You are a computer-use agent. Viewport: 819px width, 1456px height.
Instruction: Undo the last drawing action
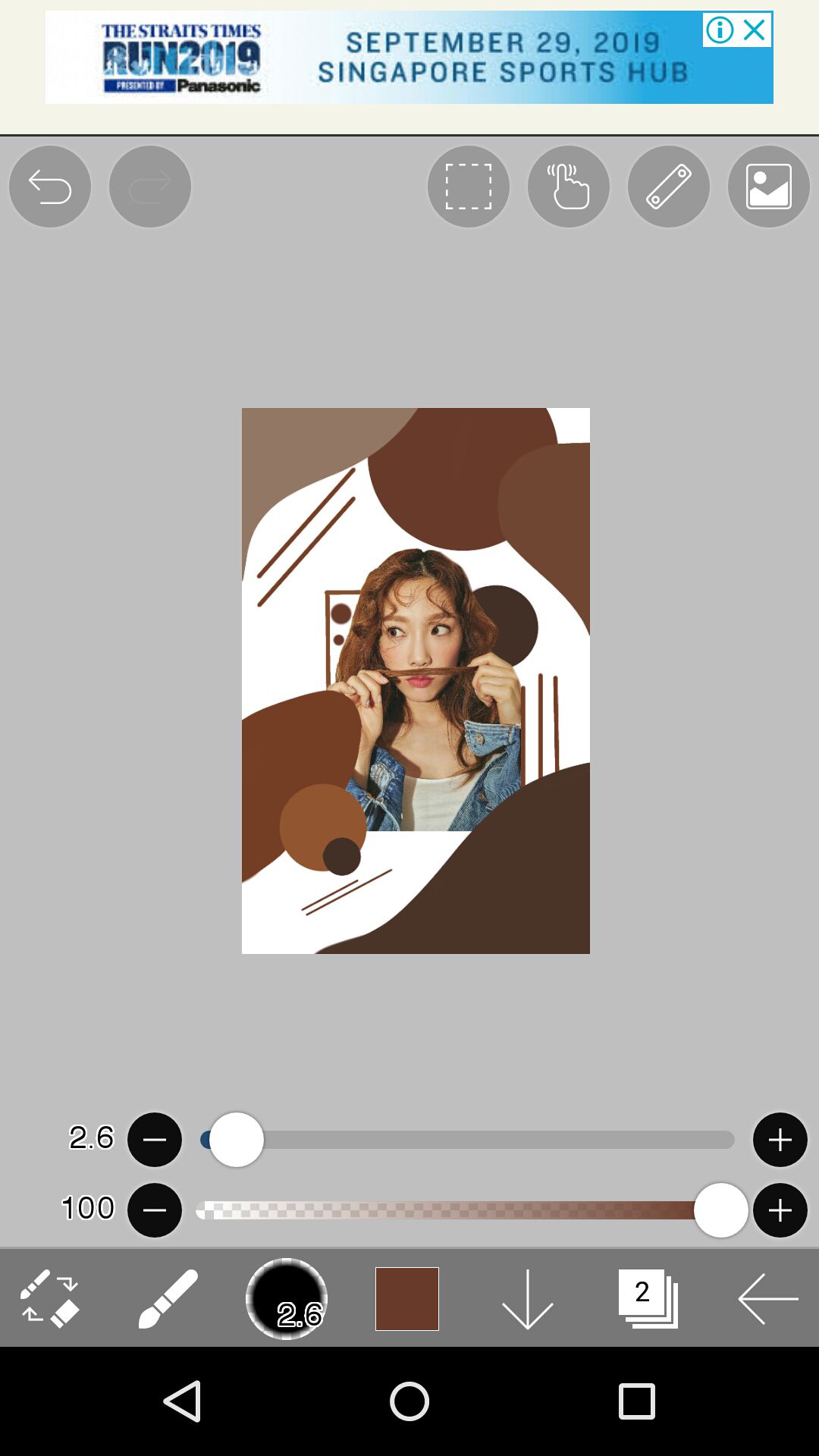[x=50, y=187]
